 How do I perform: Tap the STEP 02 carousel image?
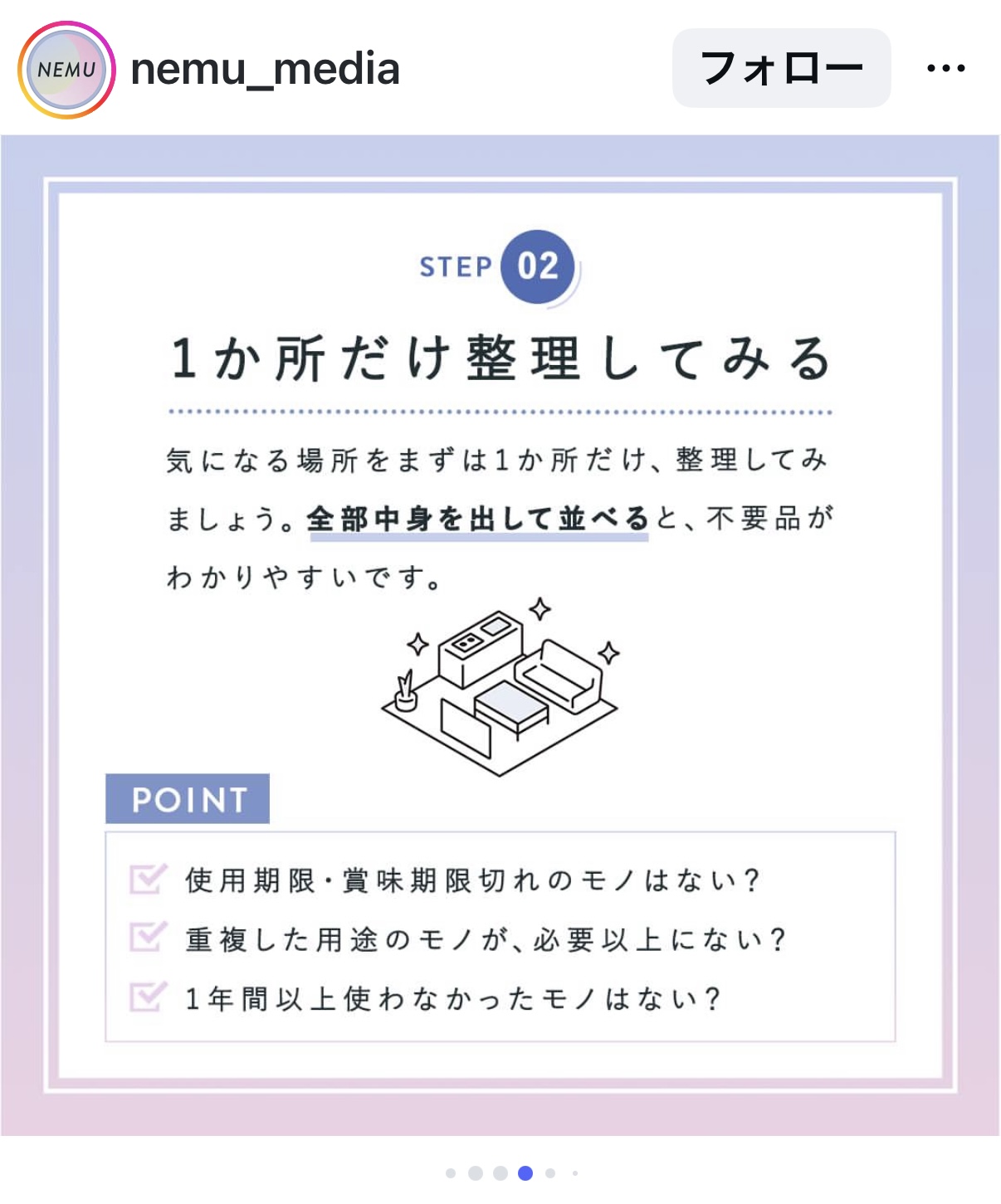point(500,634)
